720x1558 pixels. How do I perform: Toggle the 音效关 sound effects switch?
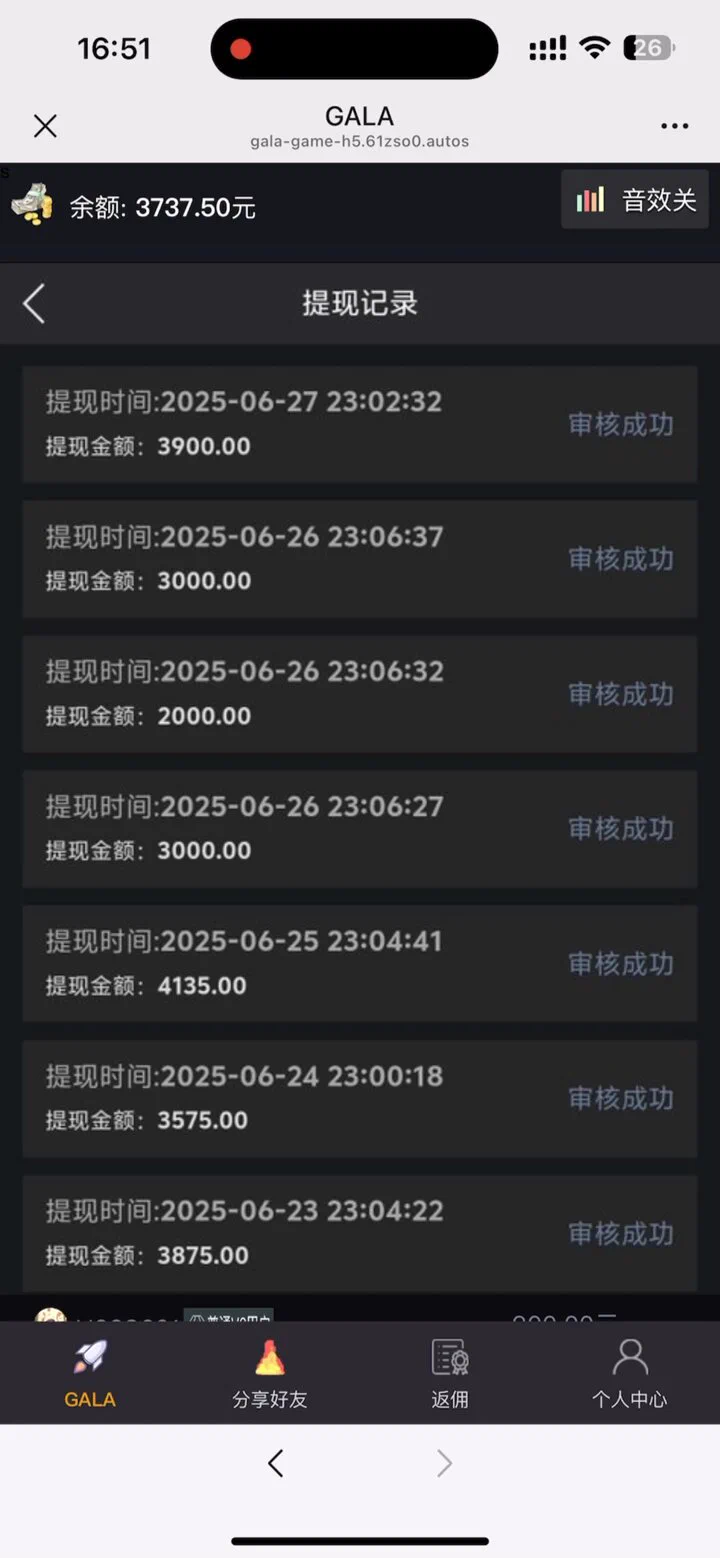point(635,199)
